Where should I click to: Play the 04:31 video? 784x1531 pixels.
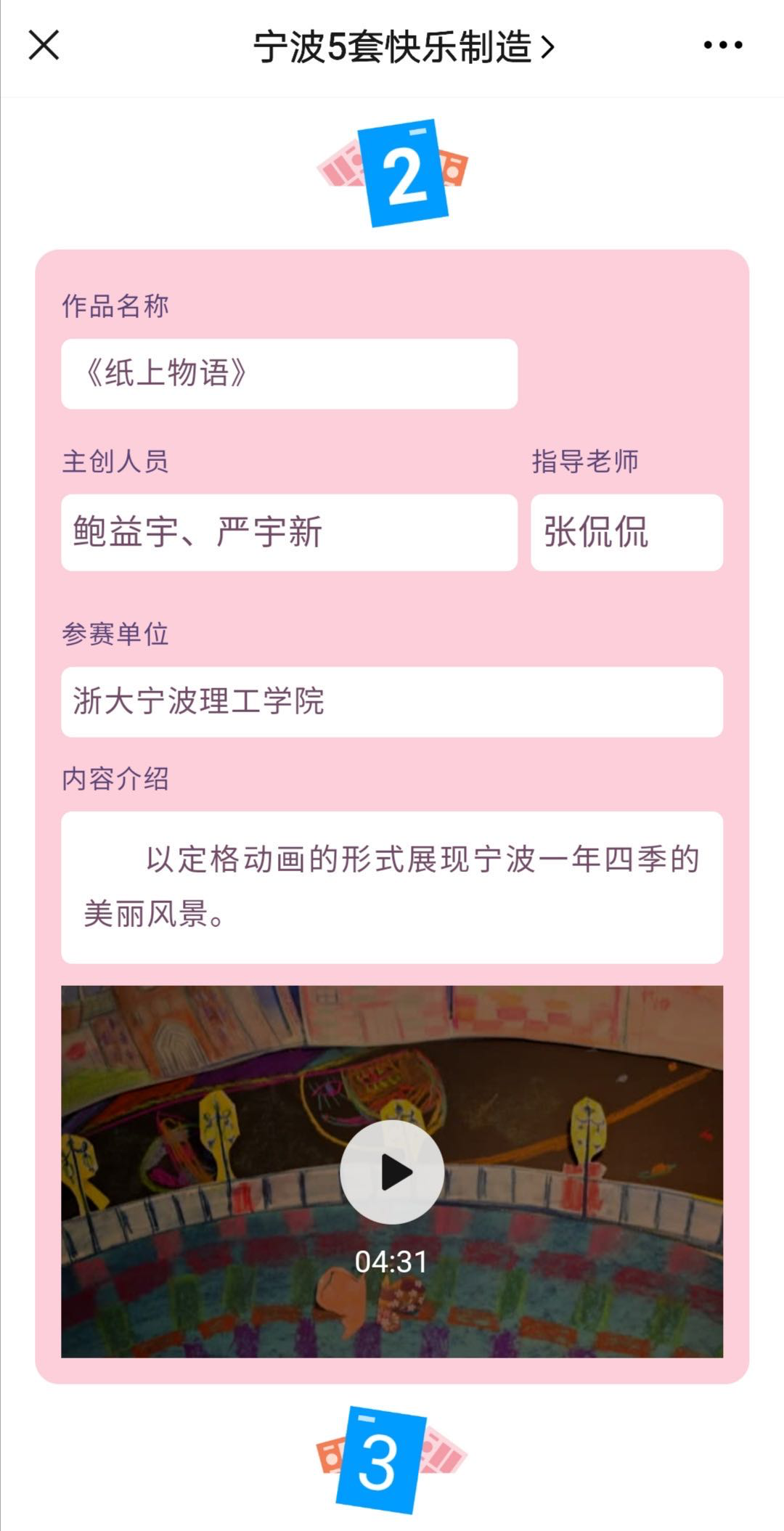(392, 1172)
